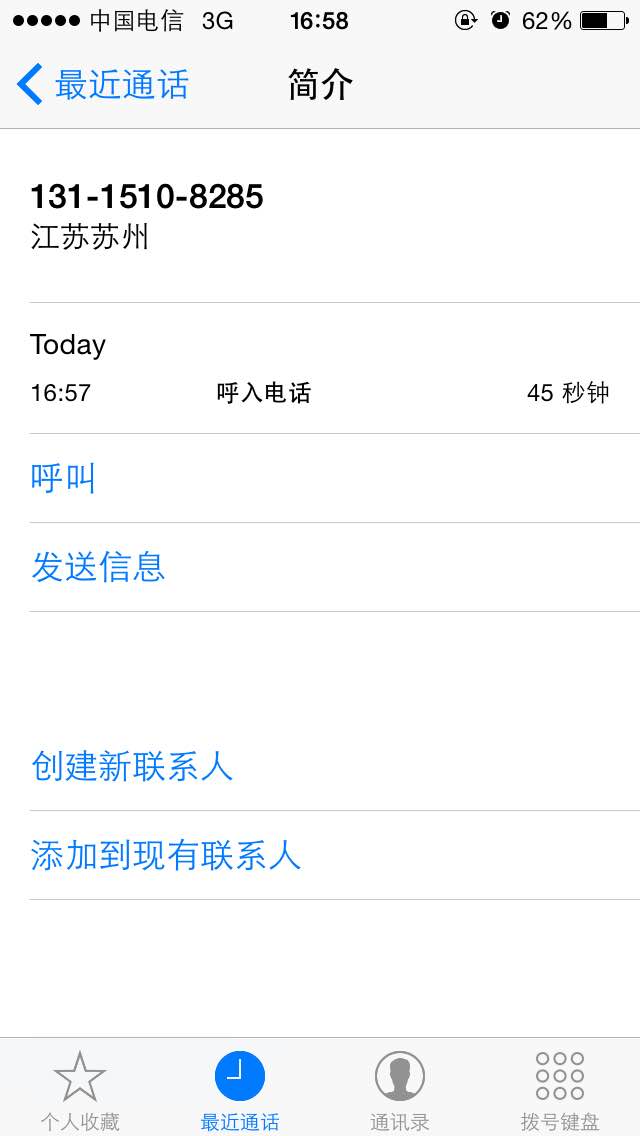640x1136 pixels.
Task: Go back to 最近通话 list
Action: tap(102, 84)
